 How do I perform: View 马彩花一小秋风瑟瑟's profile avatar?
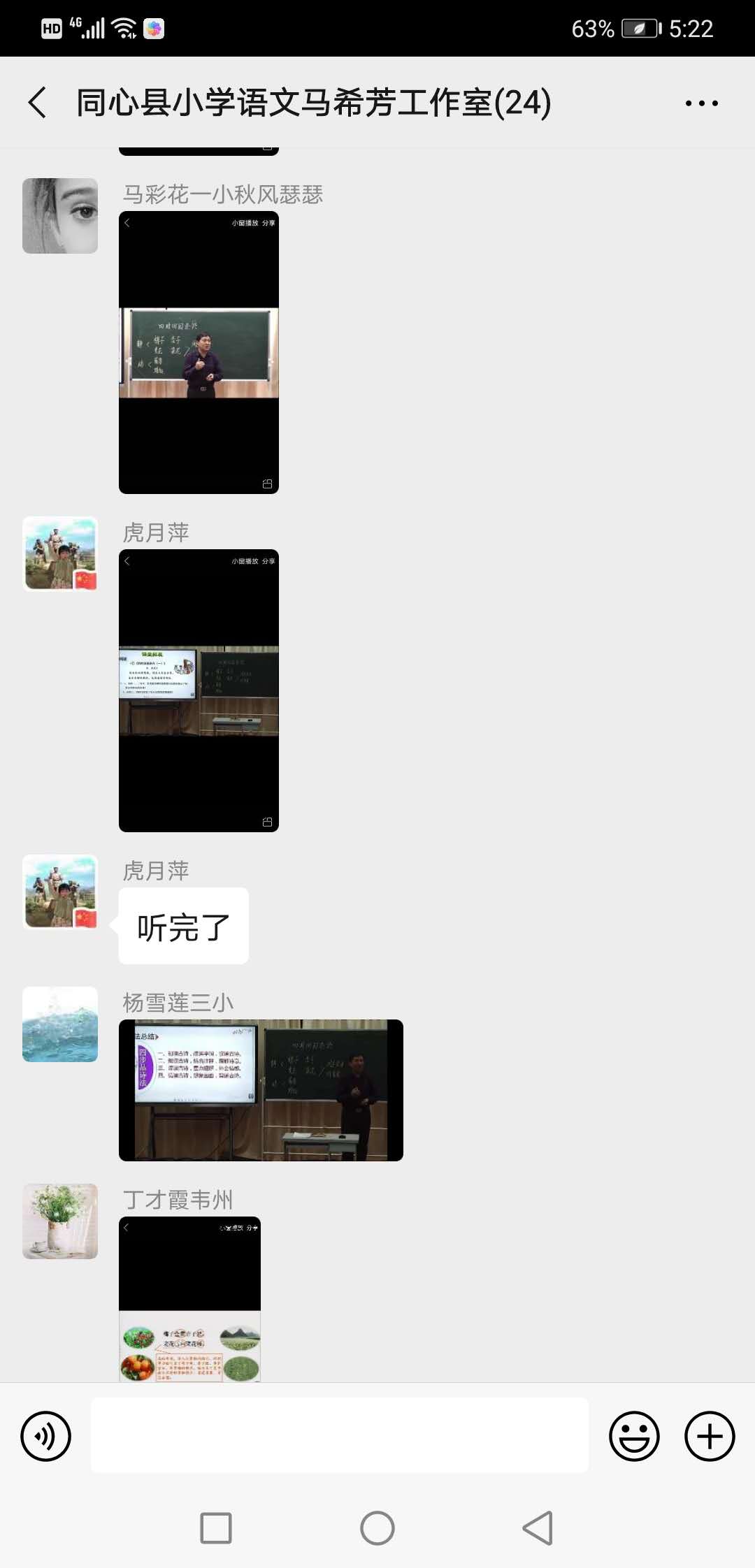[60, 216]
